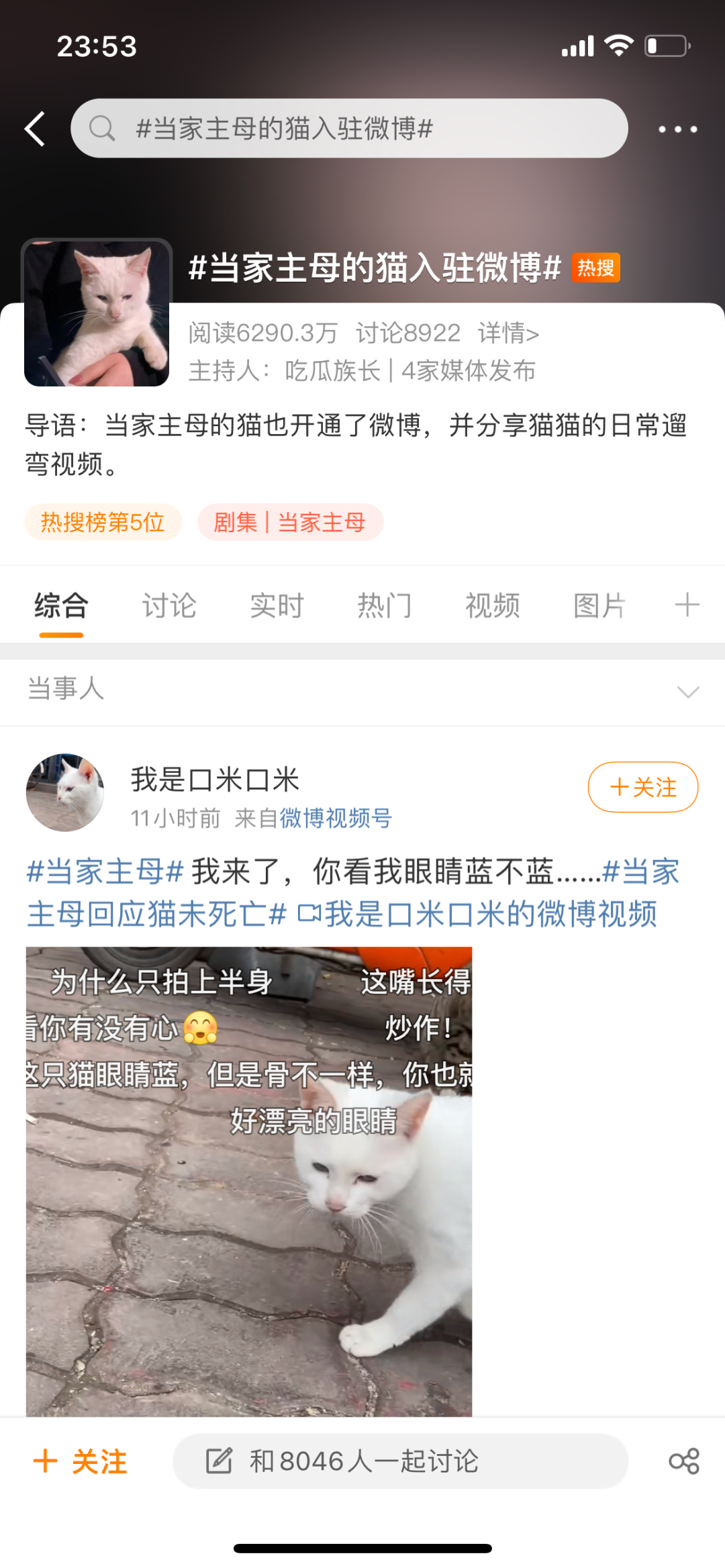The image size is (725, 1568).
Task: Open 我是口米口米's profile avatar
Action: (x=65, y=792)
